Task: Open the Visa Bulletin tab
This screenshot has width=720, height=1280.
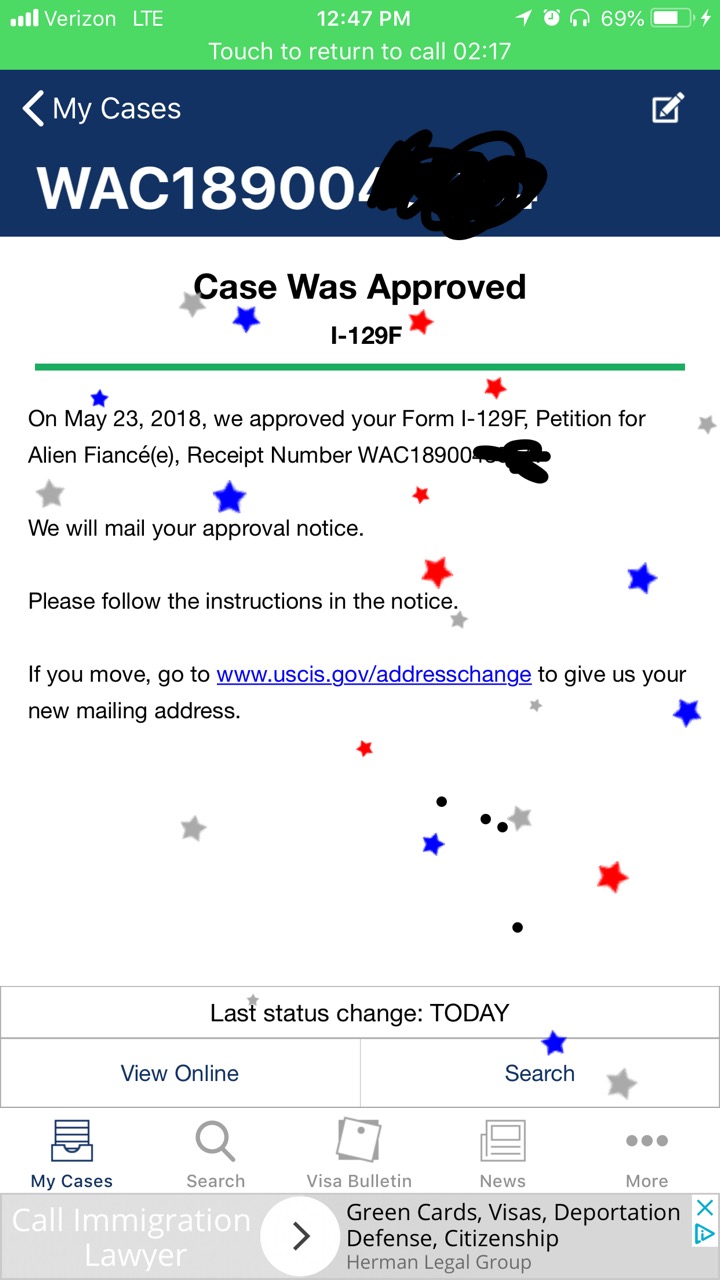Action: coord(359,1154)
